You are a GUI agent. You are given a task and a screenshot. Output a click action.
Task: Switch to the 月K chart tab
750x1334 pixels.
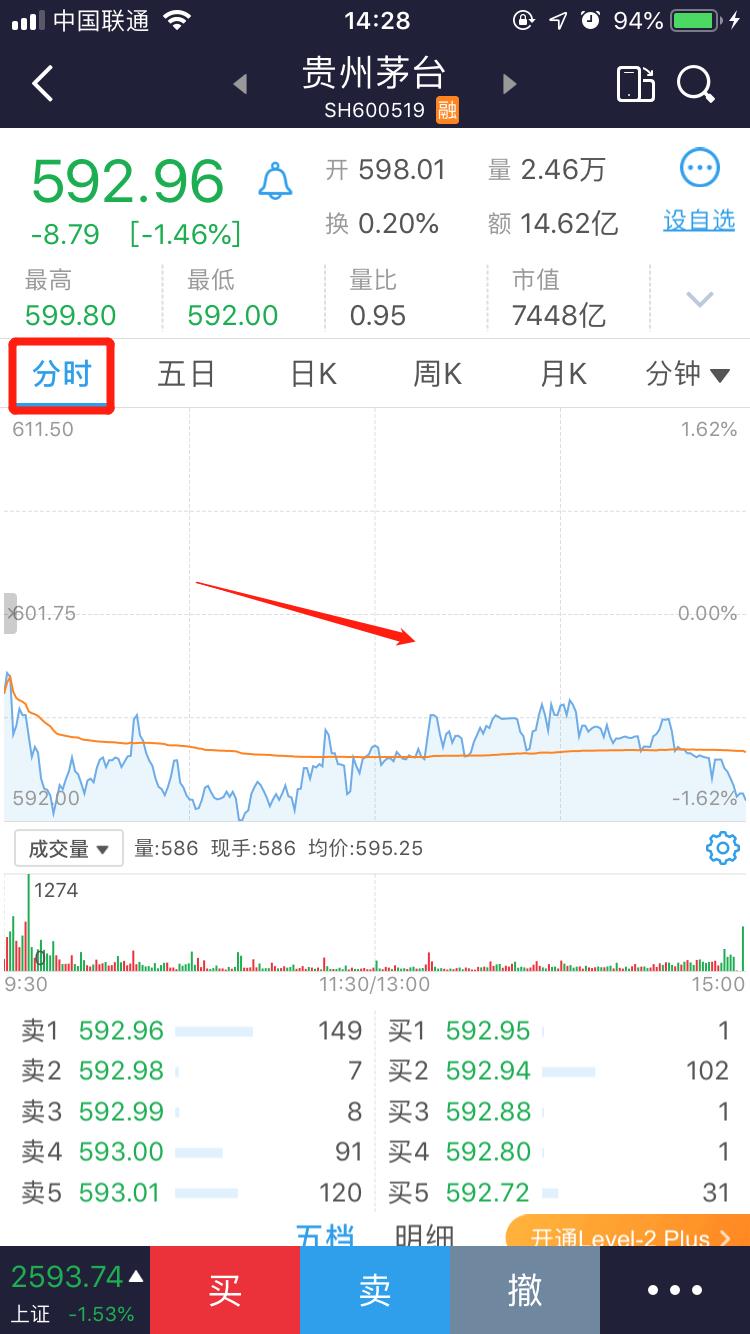[563, 374]
